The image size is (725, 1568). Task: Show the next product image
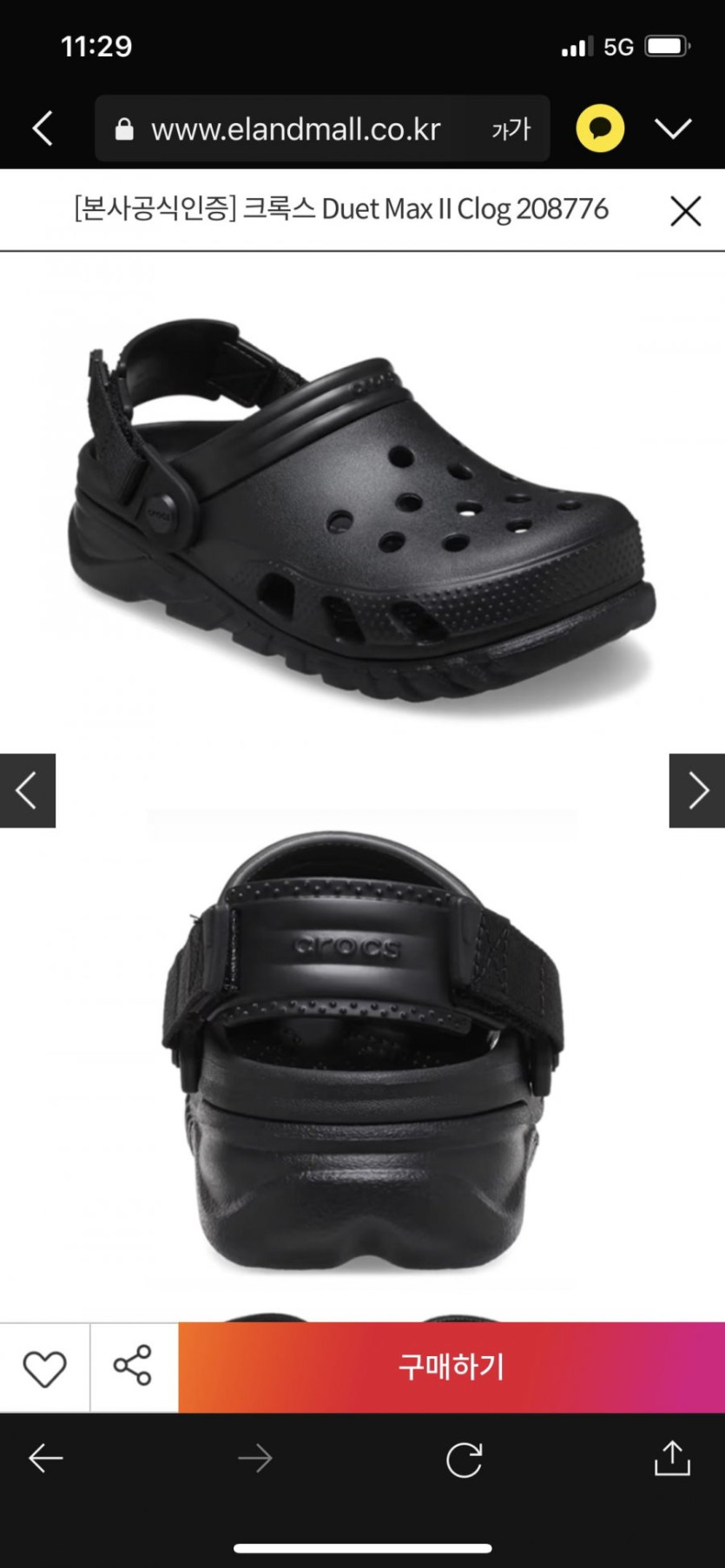(697, 790)
